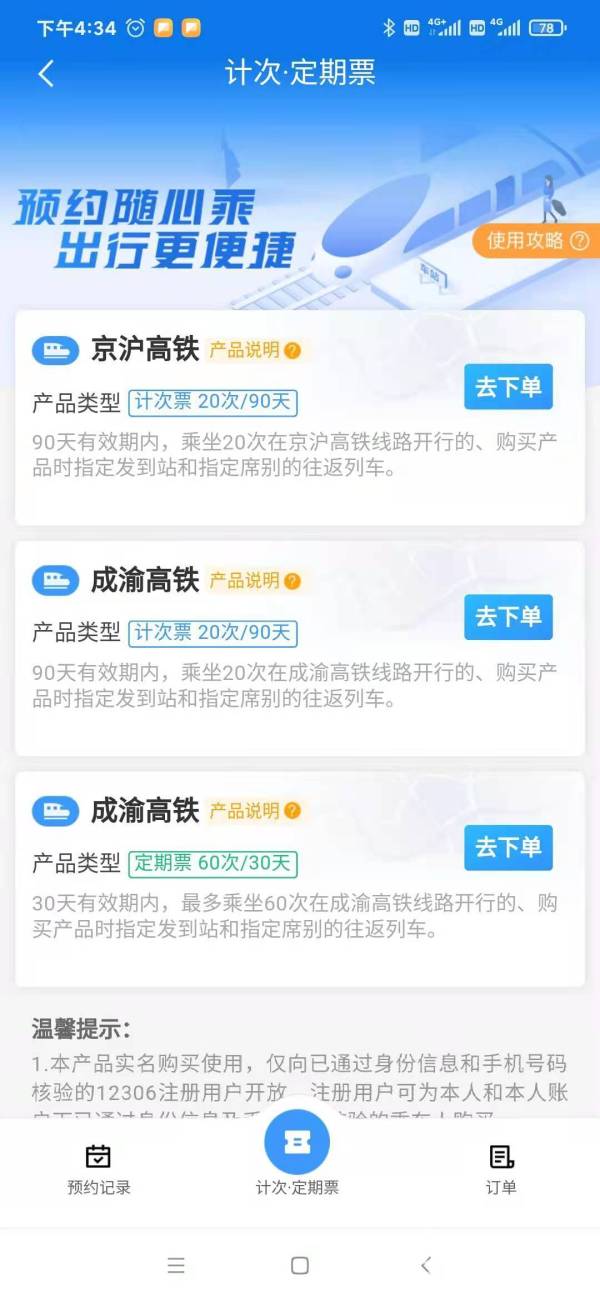Tap the system home button
This screenshot has height=1300, width=600.
coord(299,1265)
